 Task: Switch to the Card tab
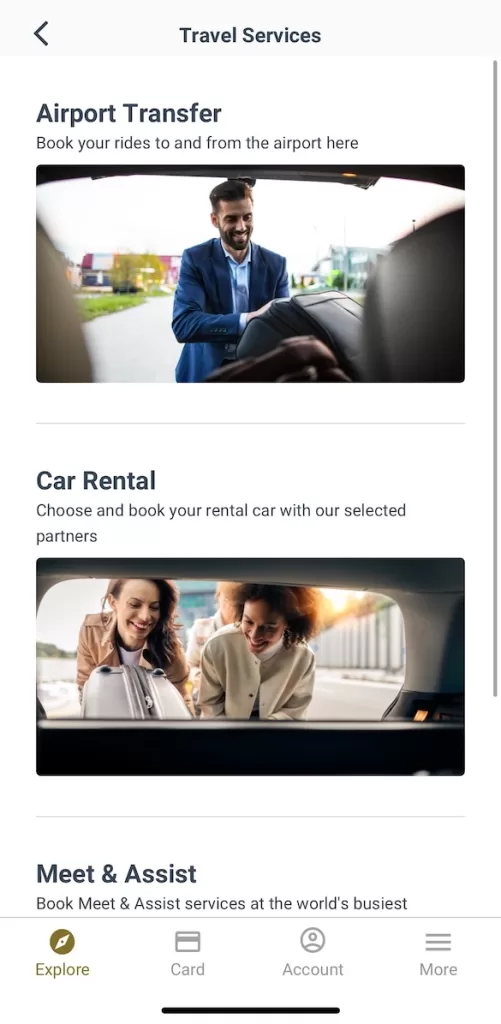tap(187, 954)
